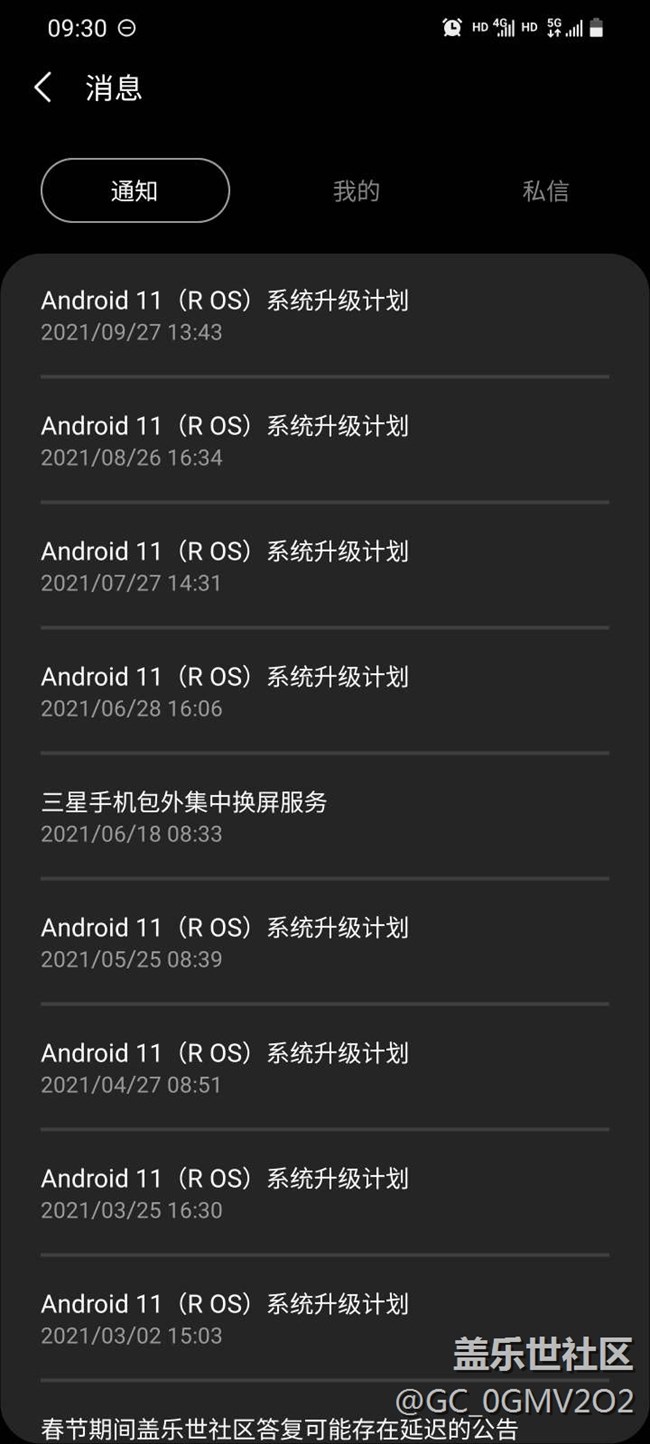This screenshot has height=1444, width=650.
Task: Switch to the 我的 tab
Action: [x=356, y=190]
